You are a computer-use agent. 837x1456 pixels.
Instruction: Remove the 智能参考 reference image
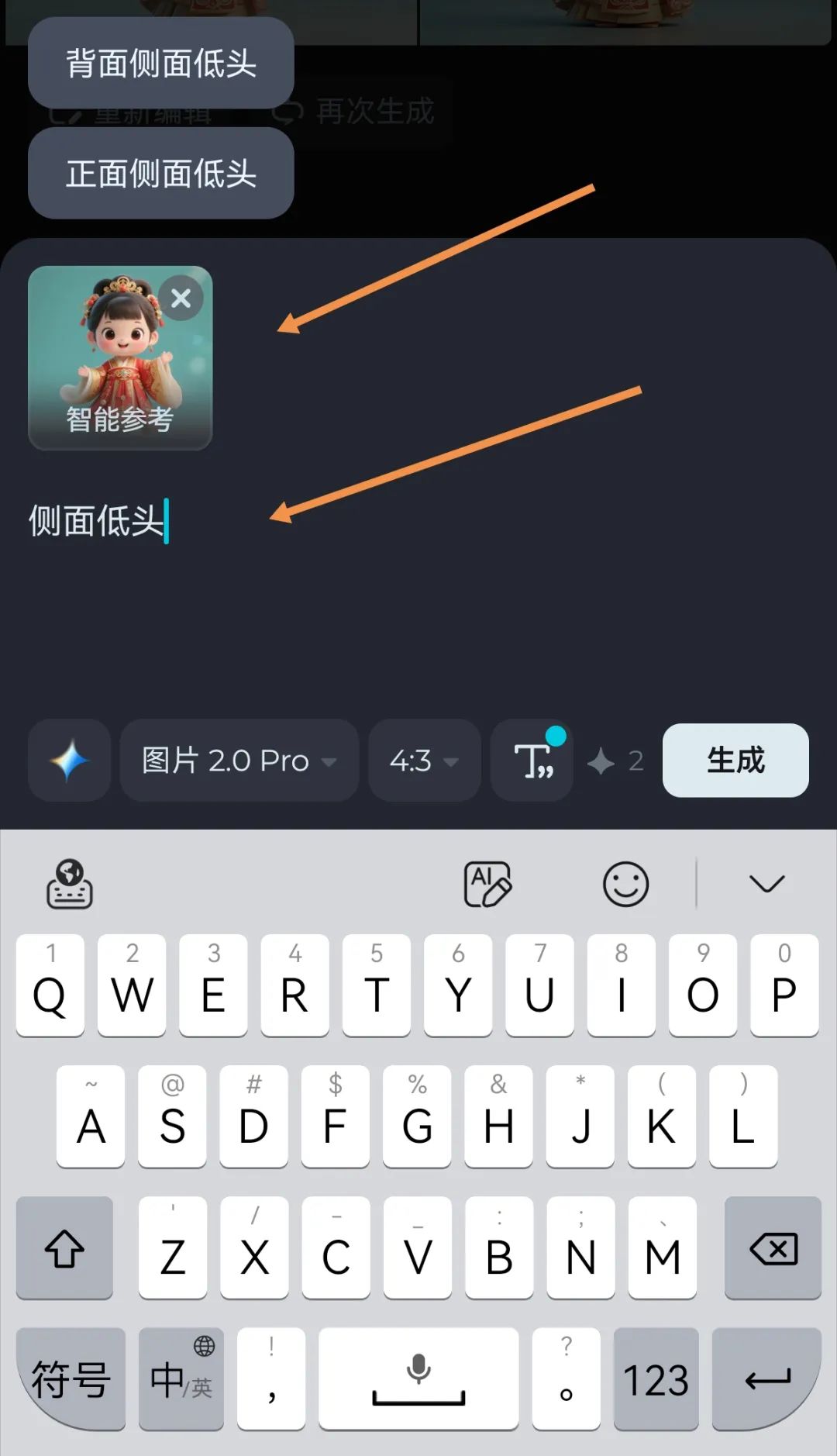pos(181,298)
